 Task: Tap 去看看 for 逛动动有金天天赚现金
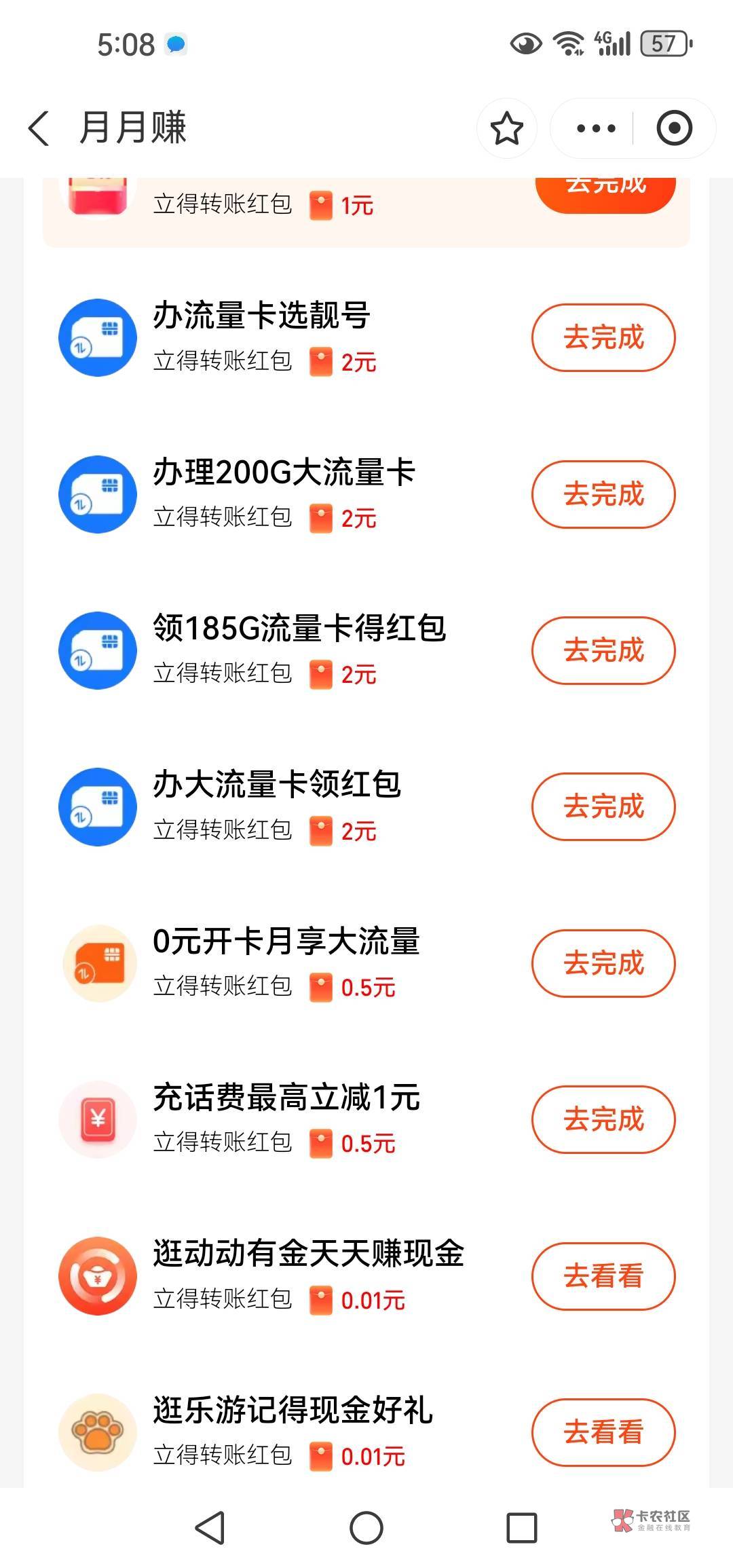point(603,1276)
